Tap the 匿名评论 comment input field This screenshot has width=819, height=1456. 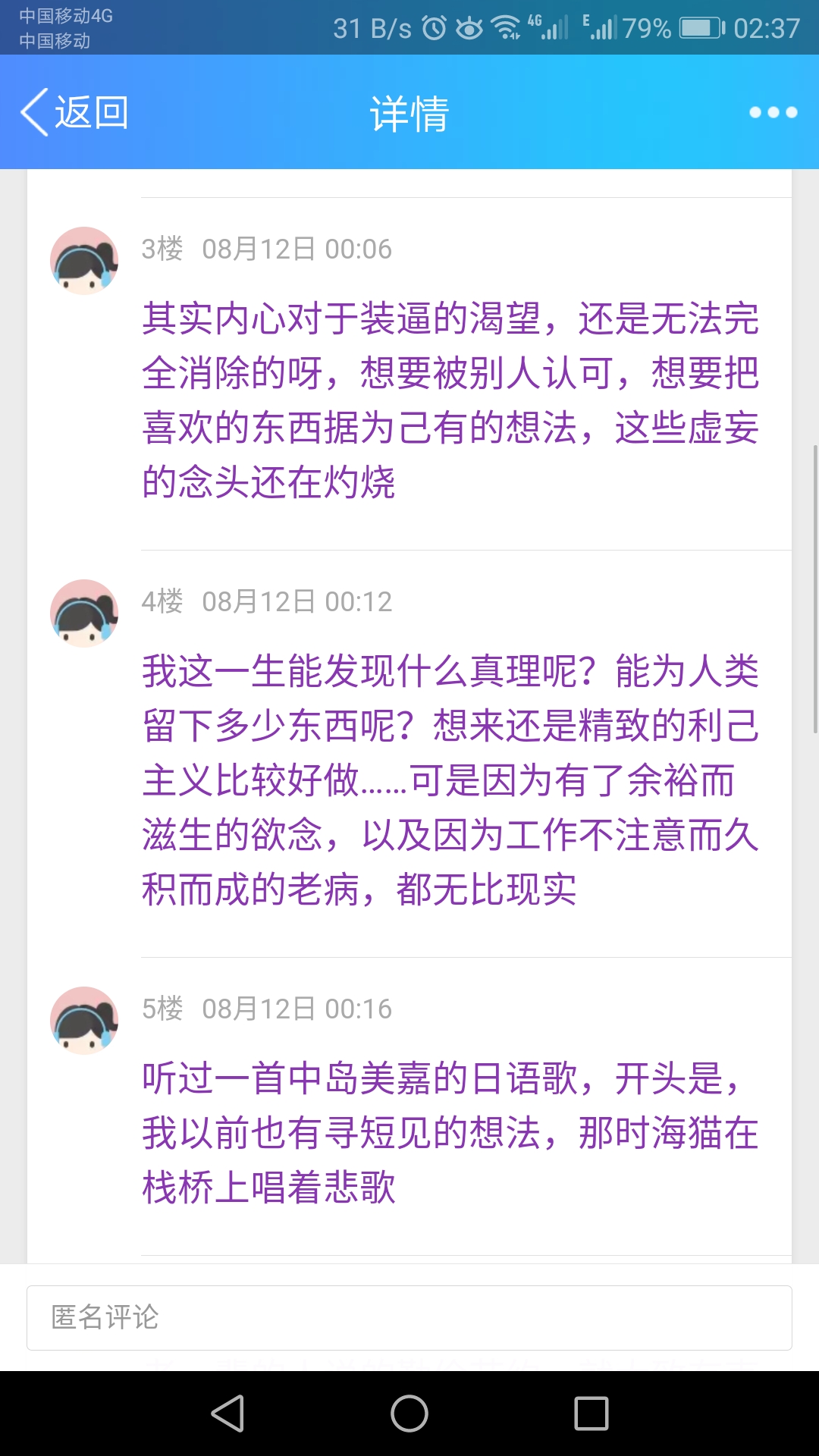[409, 1318]
